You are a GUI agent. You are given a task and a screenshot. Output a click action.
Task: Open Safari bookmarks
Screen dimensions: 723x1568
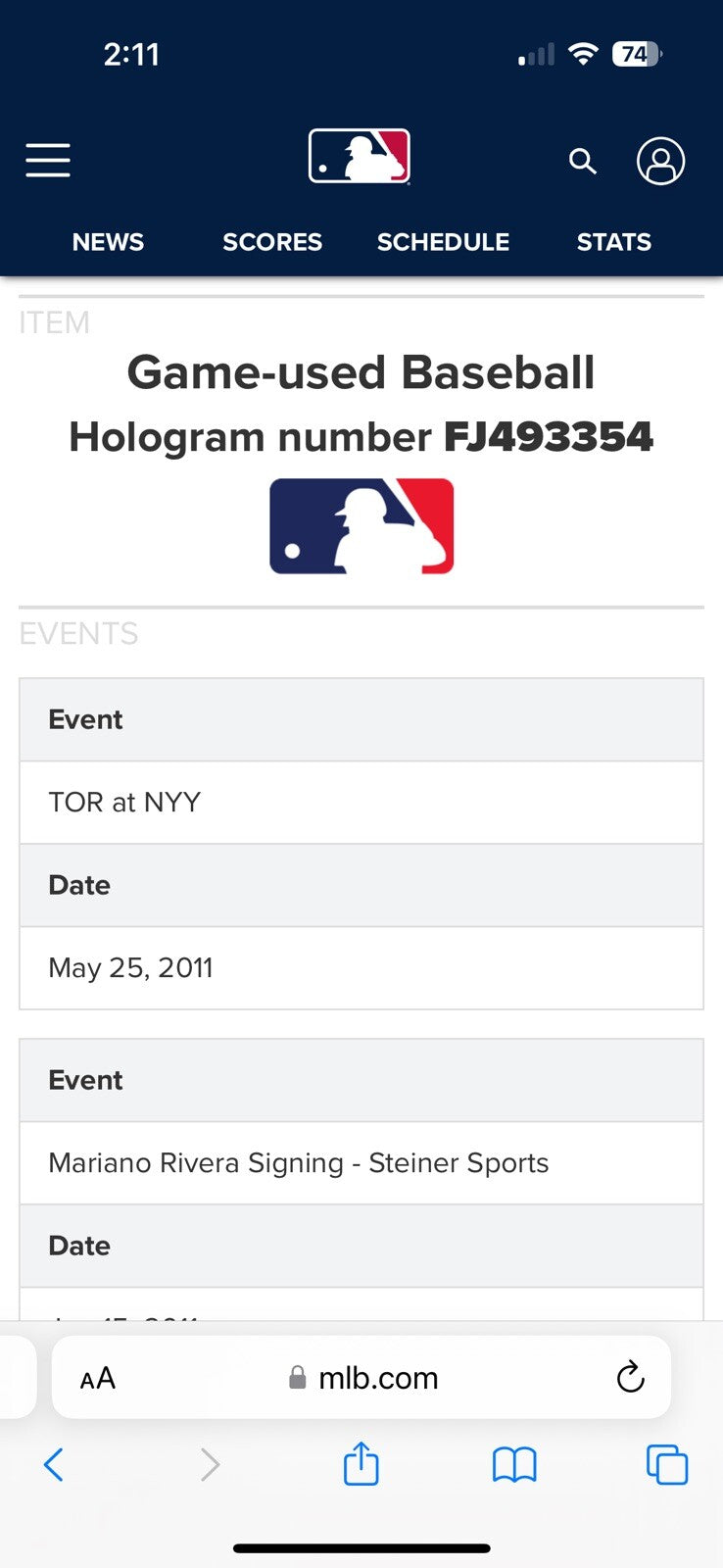coord(514,1465)
